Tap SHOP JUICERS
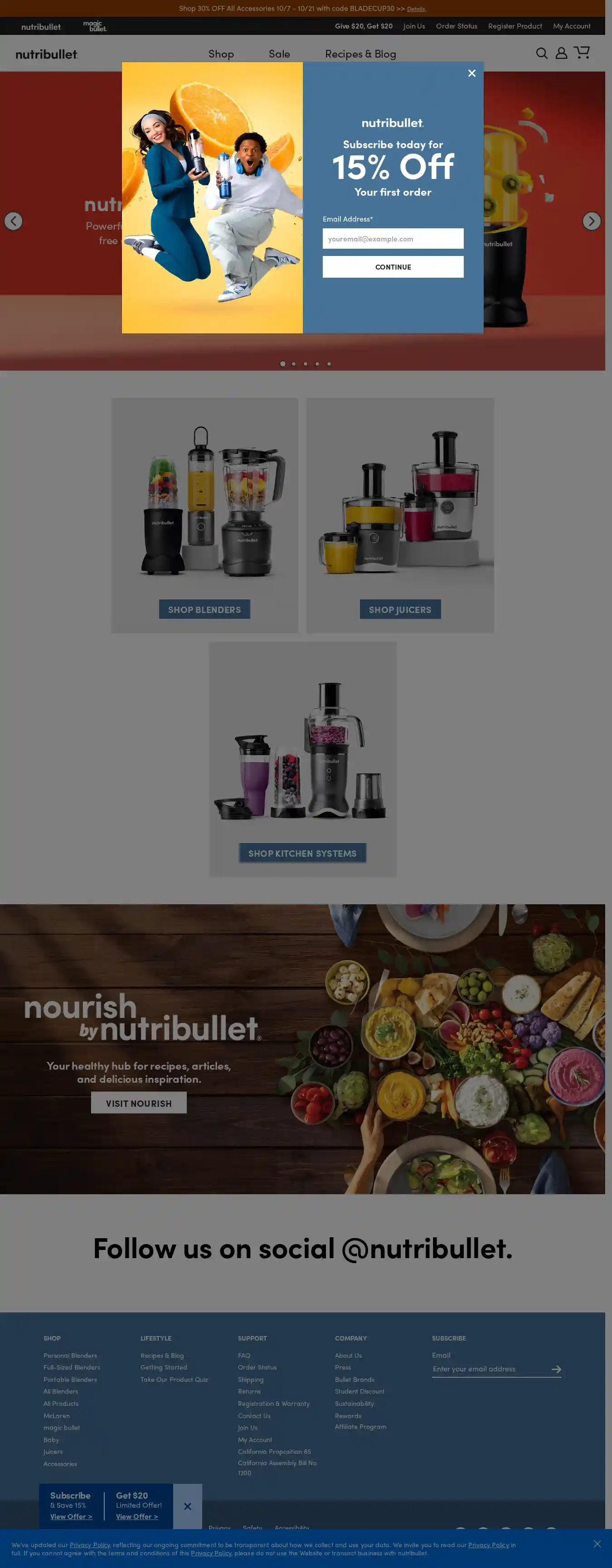612x1568 pixels. (x=400, y=609)
